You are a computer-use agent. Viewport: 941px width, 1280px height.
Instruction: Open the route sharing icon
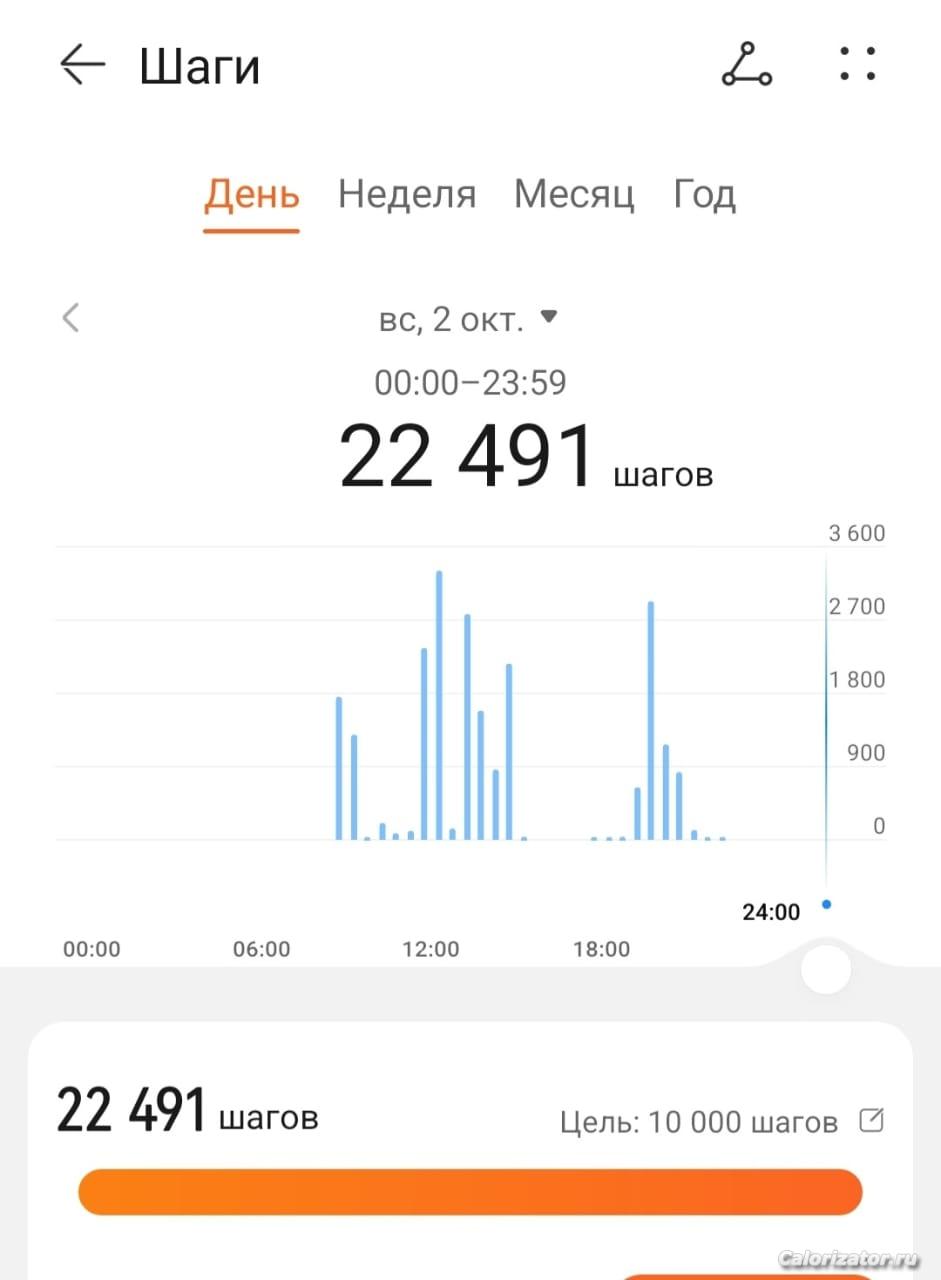(x=746, y=66)
